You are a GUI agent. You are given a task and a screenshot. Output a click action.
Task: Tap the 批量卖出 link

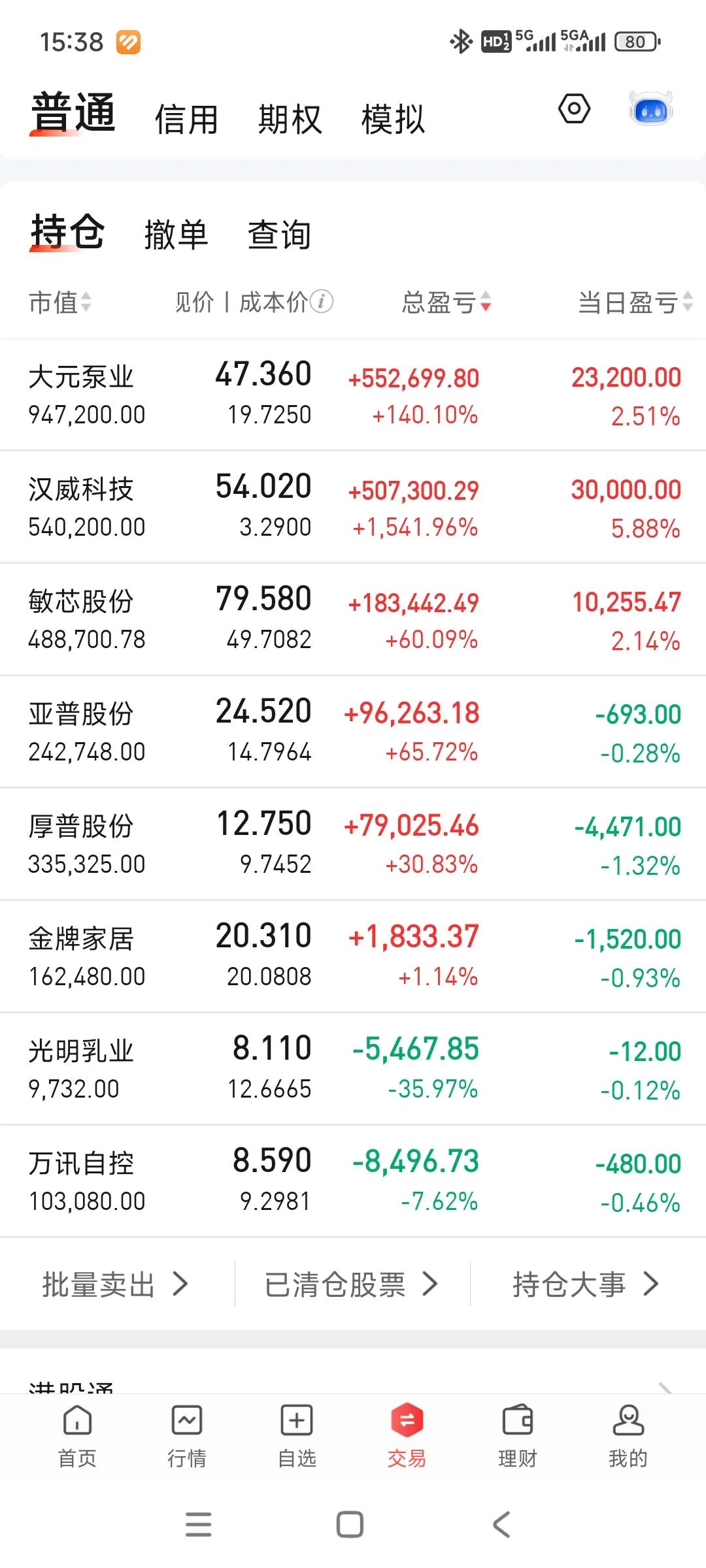[x=115, y=1283]
